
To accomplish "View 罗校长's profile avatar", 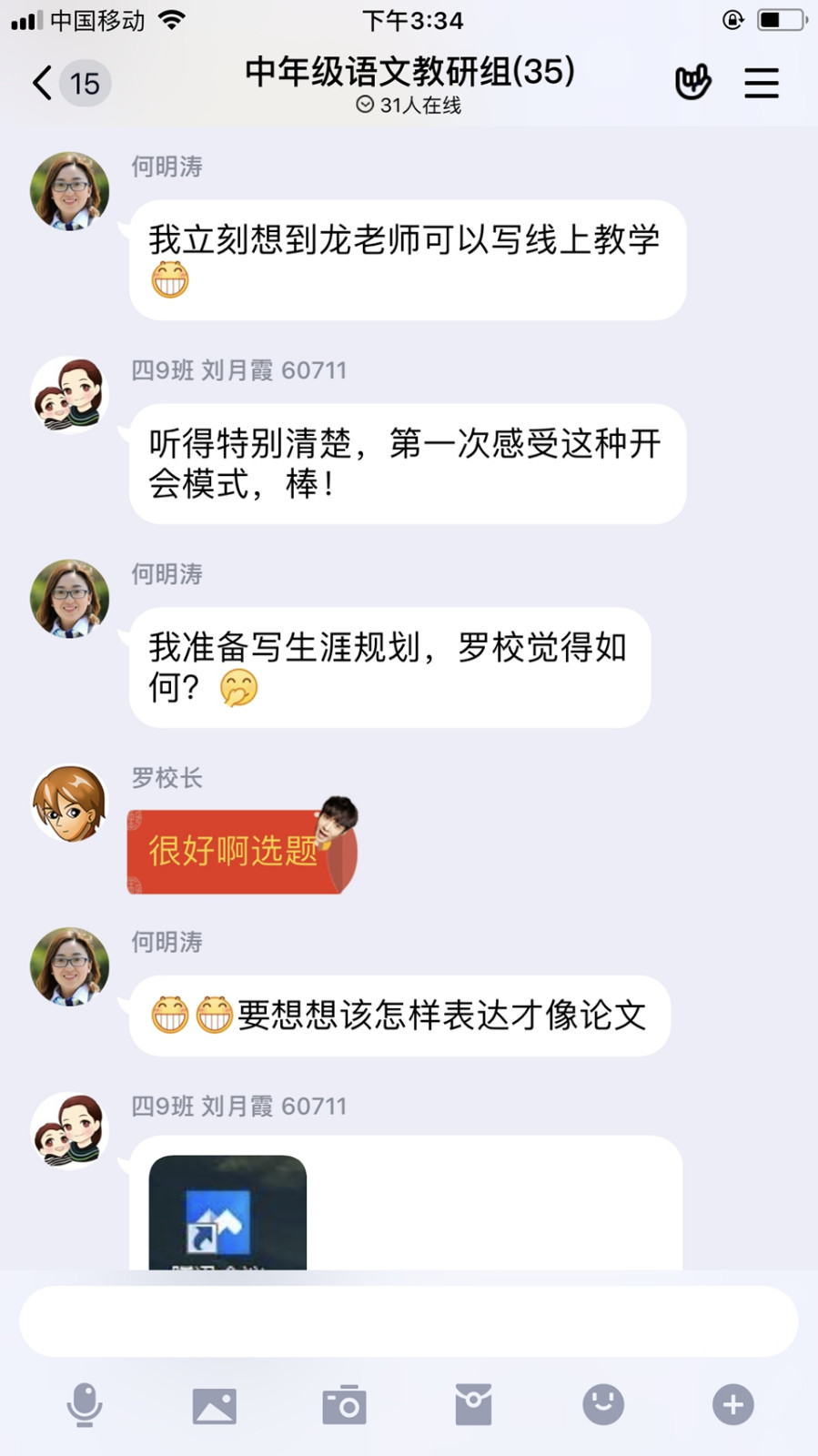I will click(x=70, y=803).
